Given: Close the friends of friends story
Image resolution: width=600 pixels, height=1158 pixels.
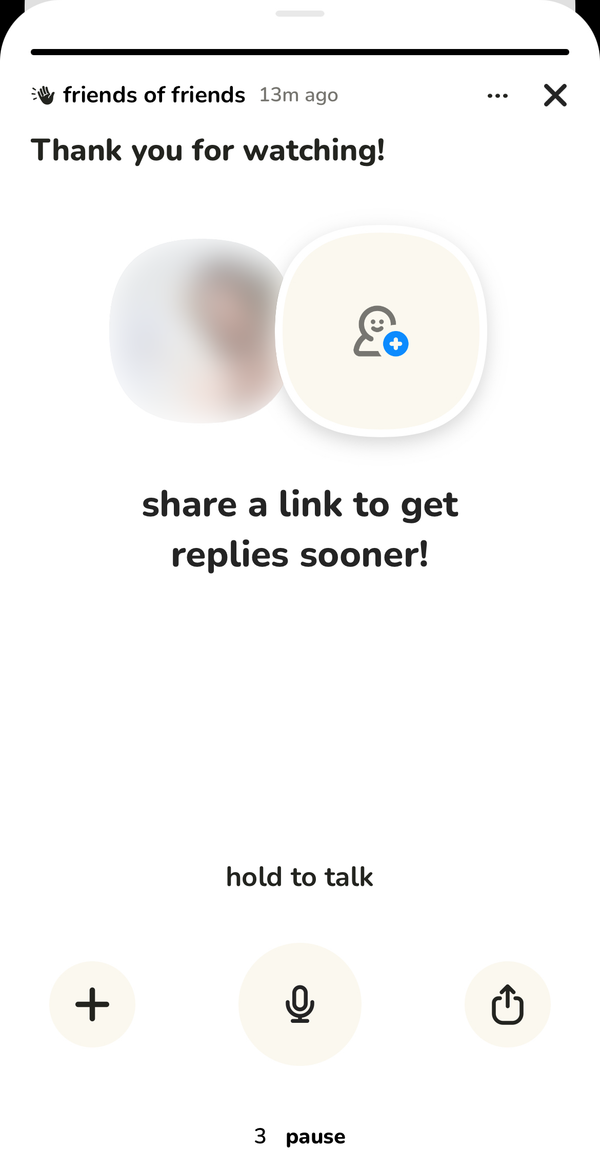Looking at the screenshot, I should coord(555,95).
